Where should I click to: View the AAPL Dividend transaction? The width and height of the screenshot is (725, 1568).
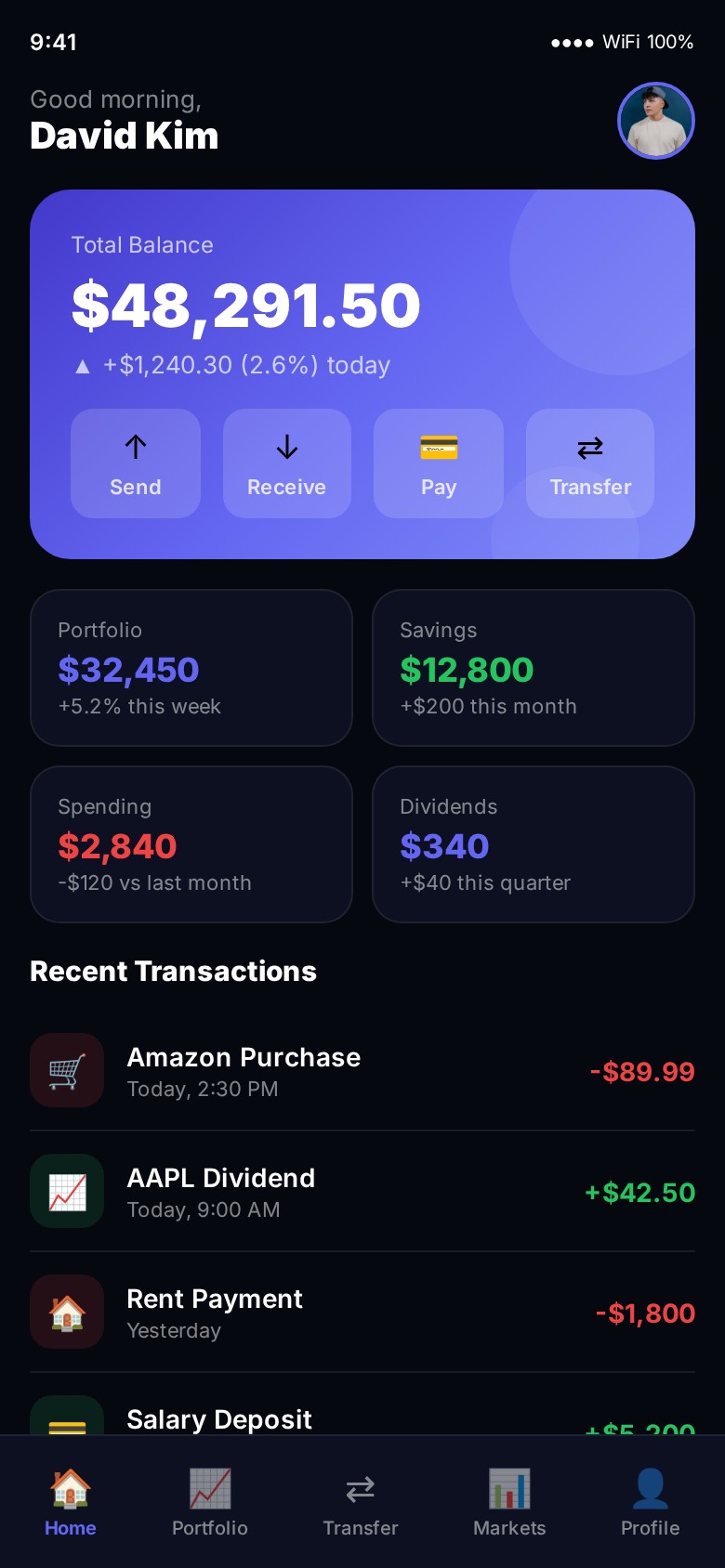362,1192
